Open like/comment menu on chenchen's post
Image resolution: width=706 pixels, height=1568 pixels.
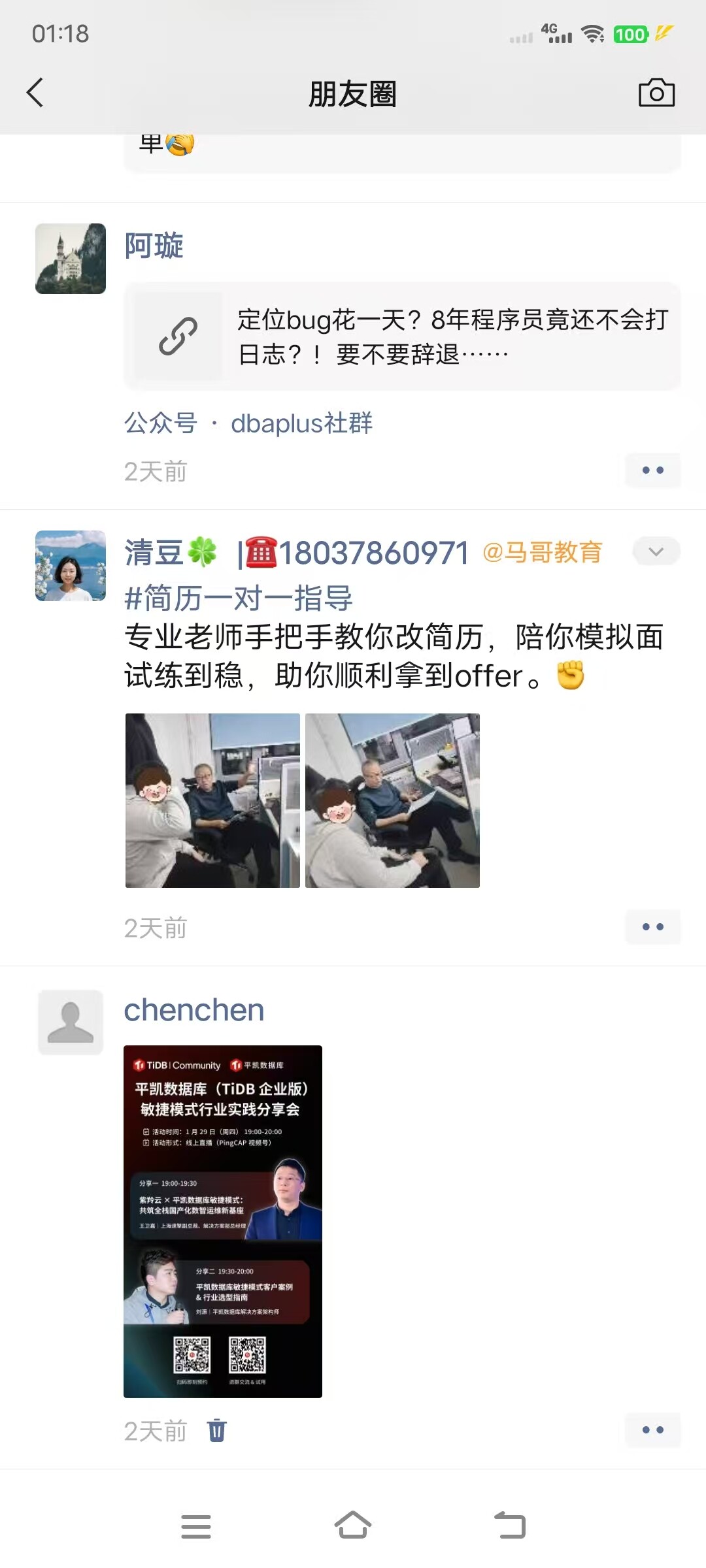point(652,1430)
